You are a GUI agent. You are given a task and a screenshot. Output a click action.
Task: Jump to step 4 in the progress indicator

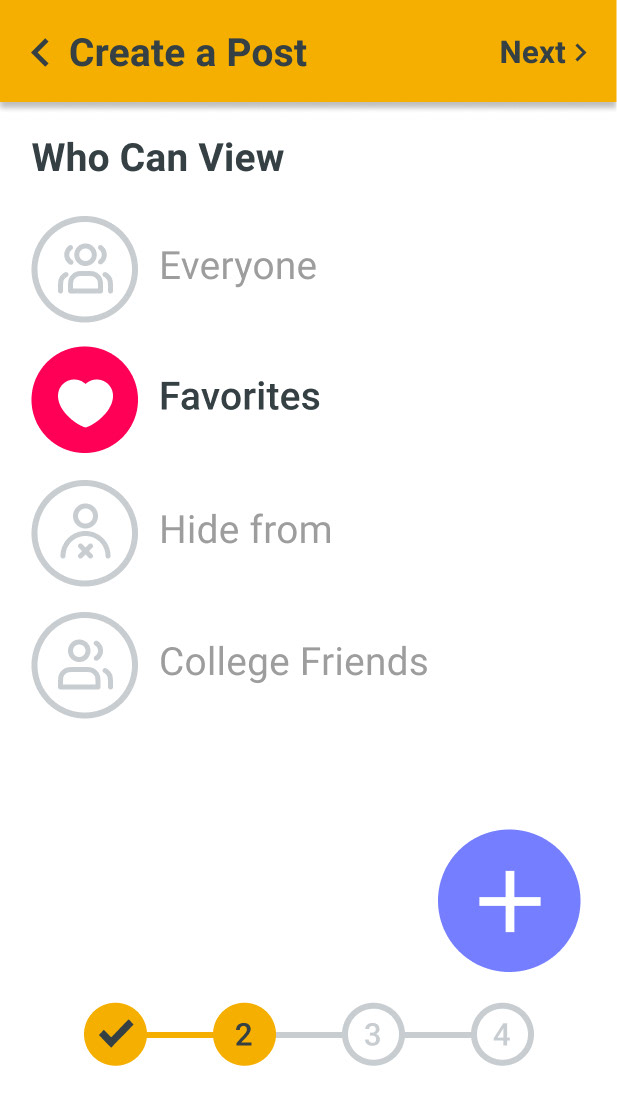coord(502,1034)
